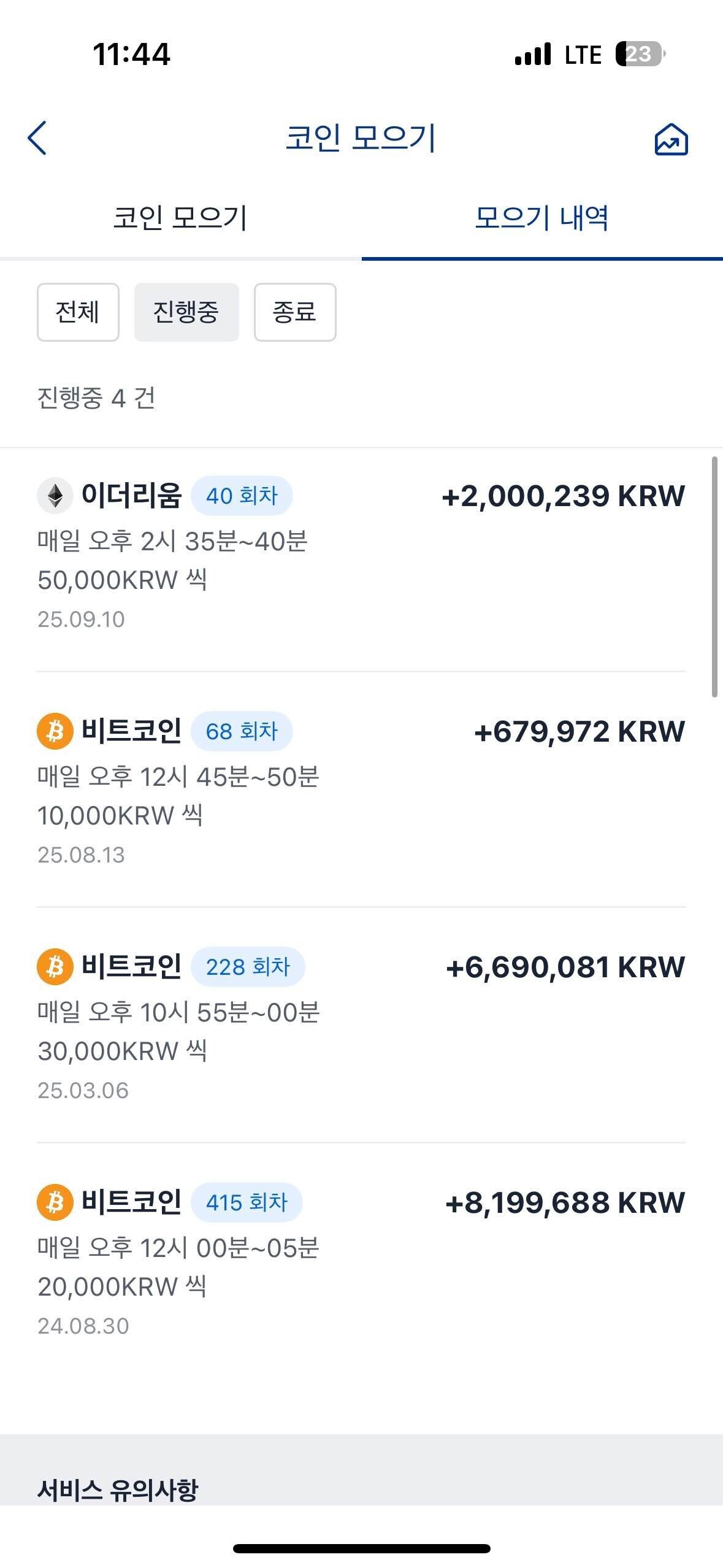Viewport: 723px width, 1568px height.
Task: Tap the Bitcoin icon on the 415 회차 plan
Action: [x=54, y=1201]
